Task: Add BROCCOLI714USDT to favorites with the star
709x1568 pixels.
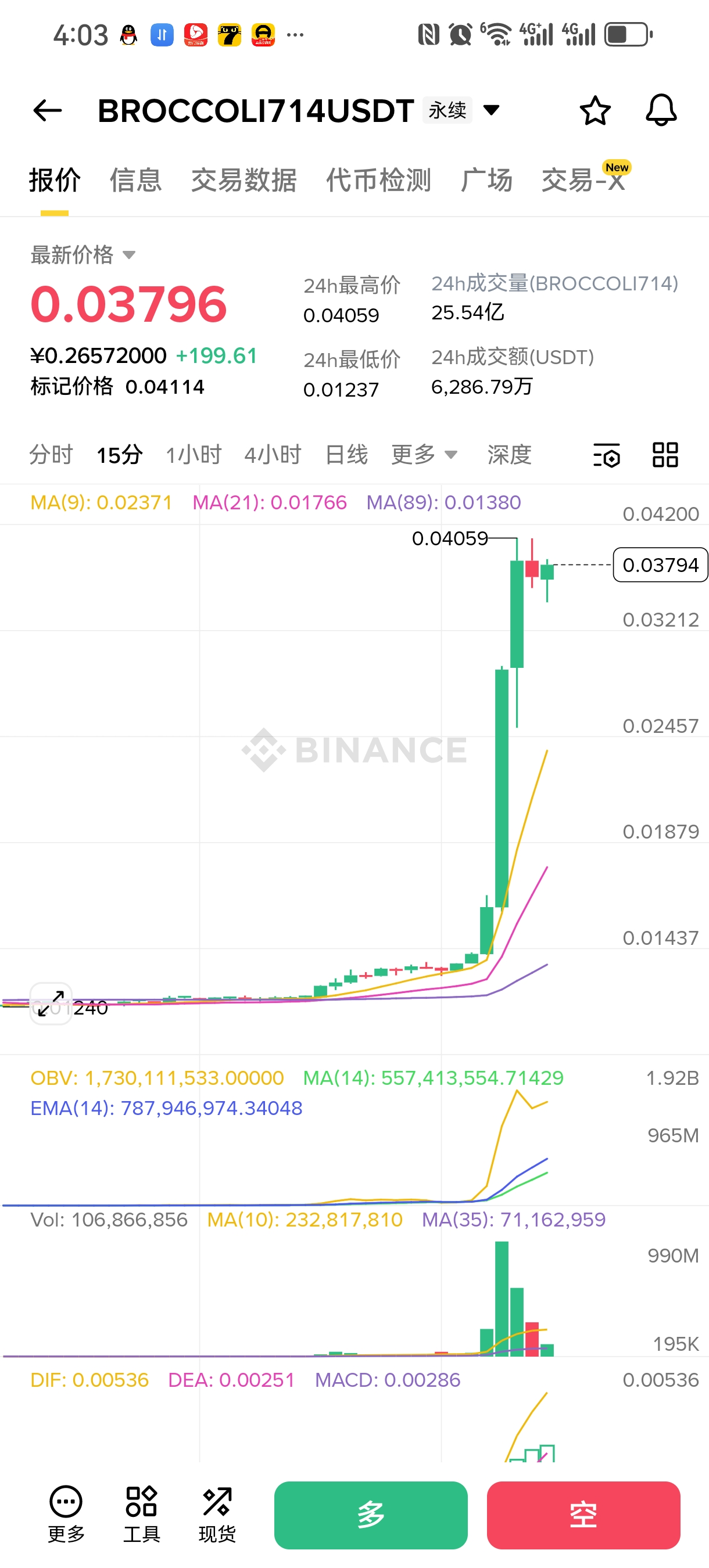Action: point(595,110)
